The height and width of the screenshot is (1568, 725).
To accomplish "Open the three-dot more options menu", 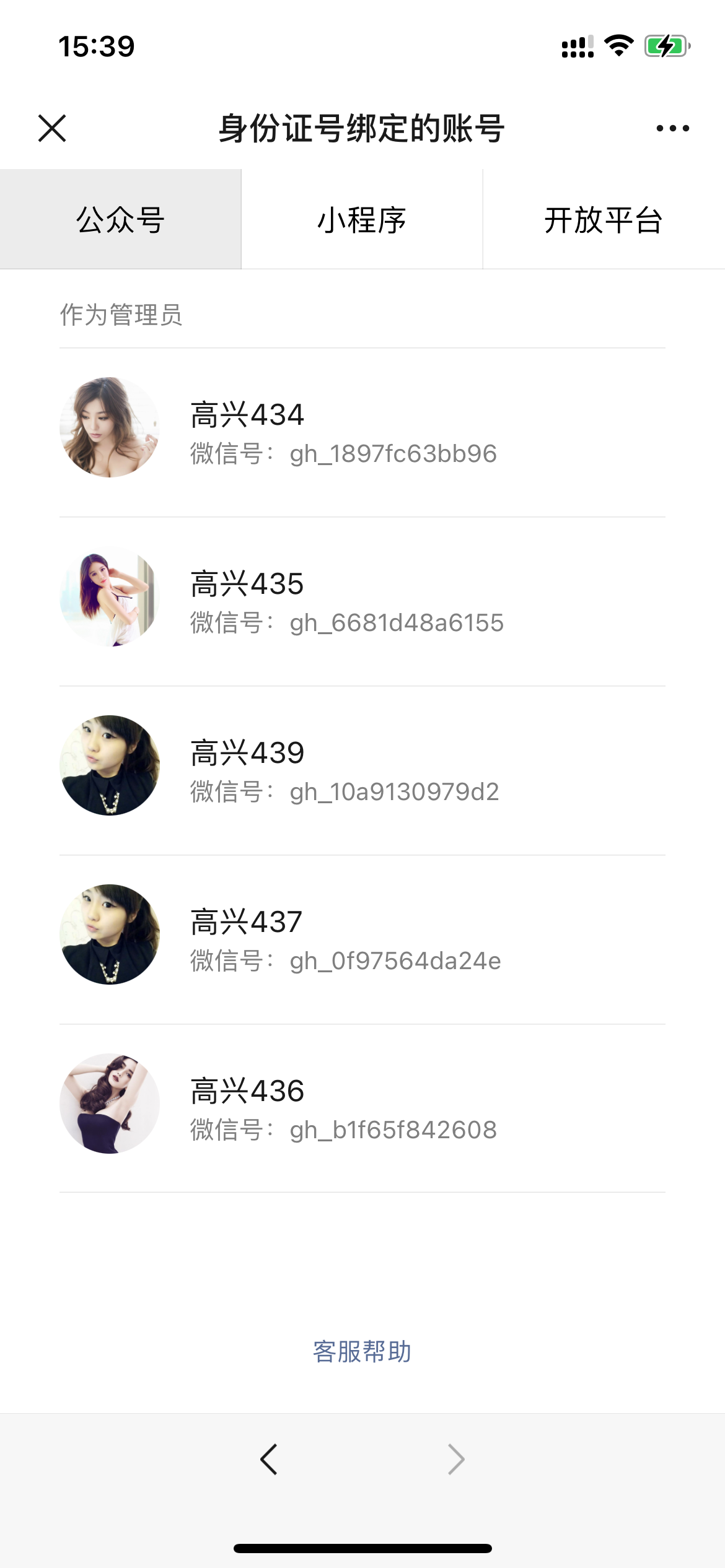I will 672,128.
